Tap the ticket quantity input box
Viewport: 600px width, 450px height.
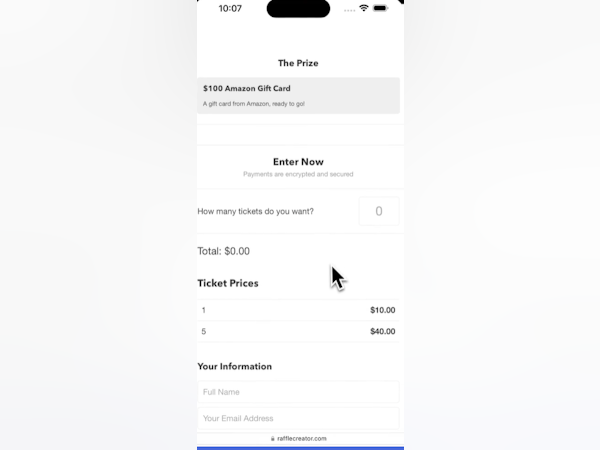click(x=379, y=211)
